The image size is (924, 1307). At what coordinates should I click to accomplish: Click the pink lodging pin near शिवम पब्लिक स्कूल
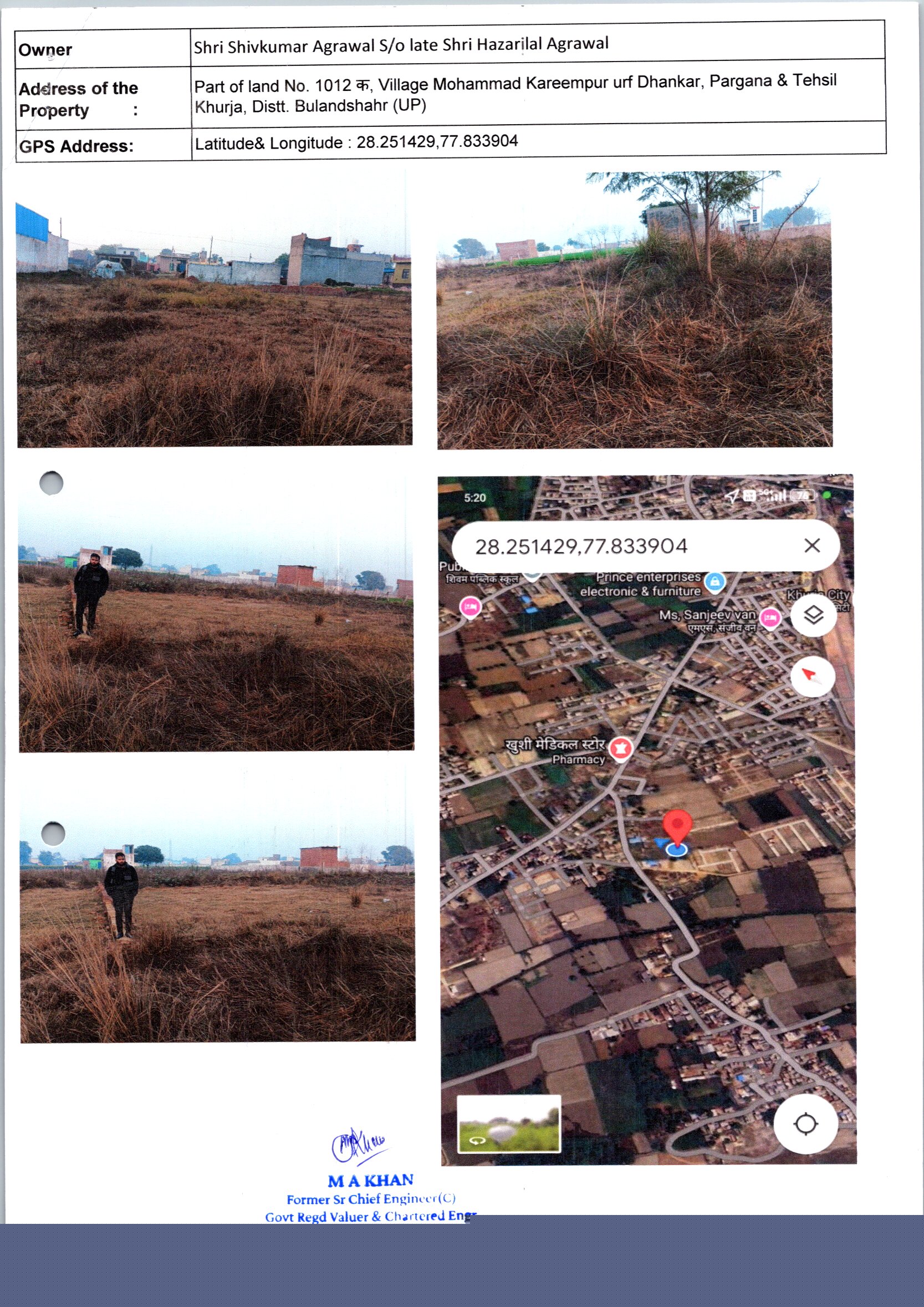tap(470, 607)
